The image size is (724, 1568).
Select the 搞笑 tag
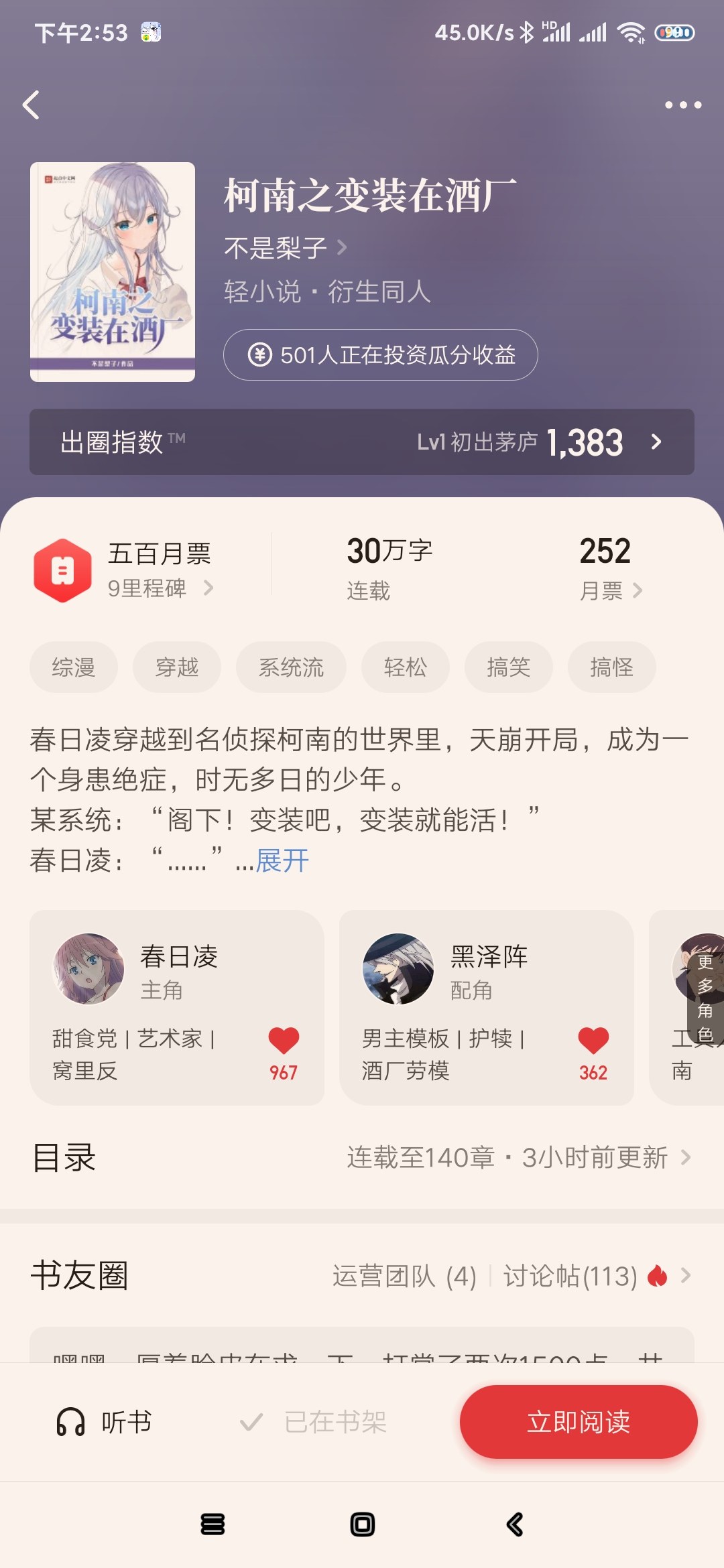tap(508, 667)
